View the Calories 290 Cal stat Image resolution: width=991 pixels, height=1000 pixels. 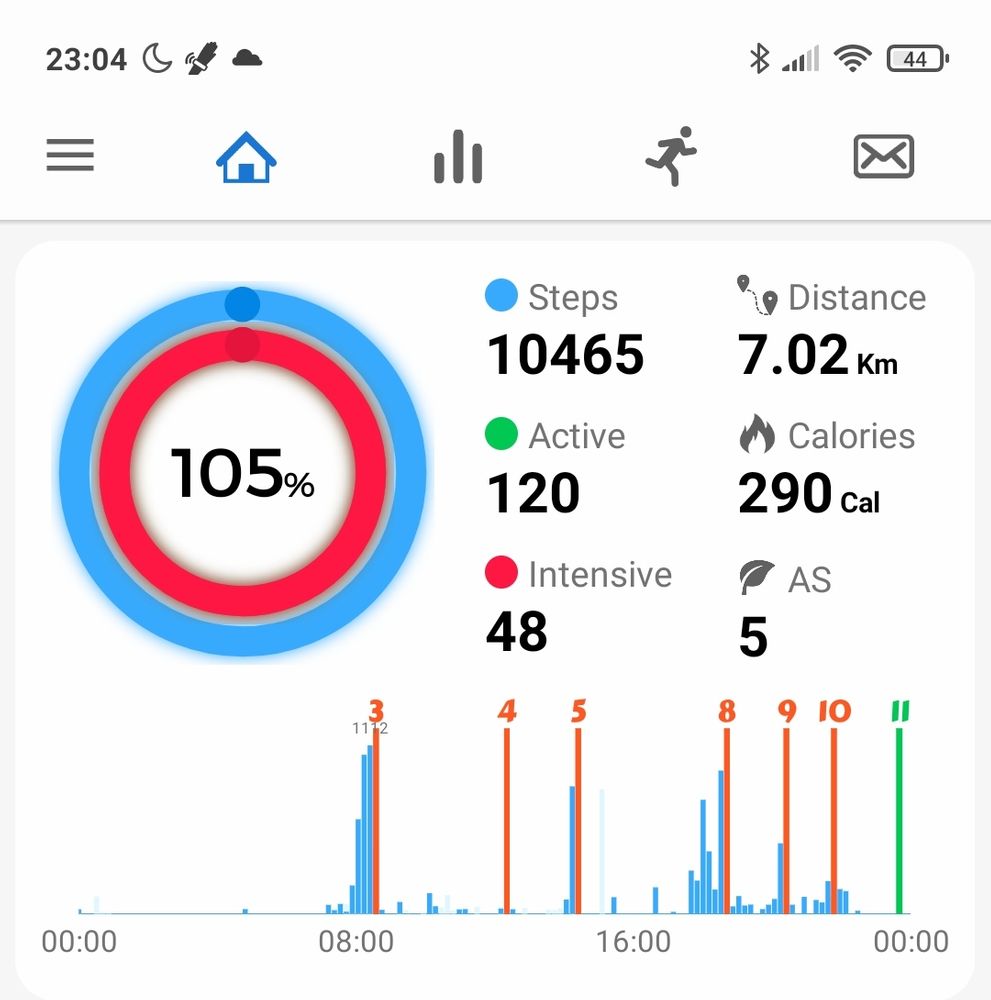coord(826,466)
